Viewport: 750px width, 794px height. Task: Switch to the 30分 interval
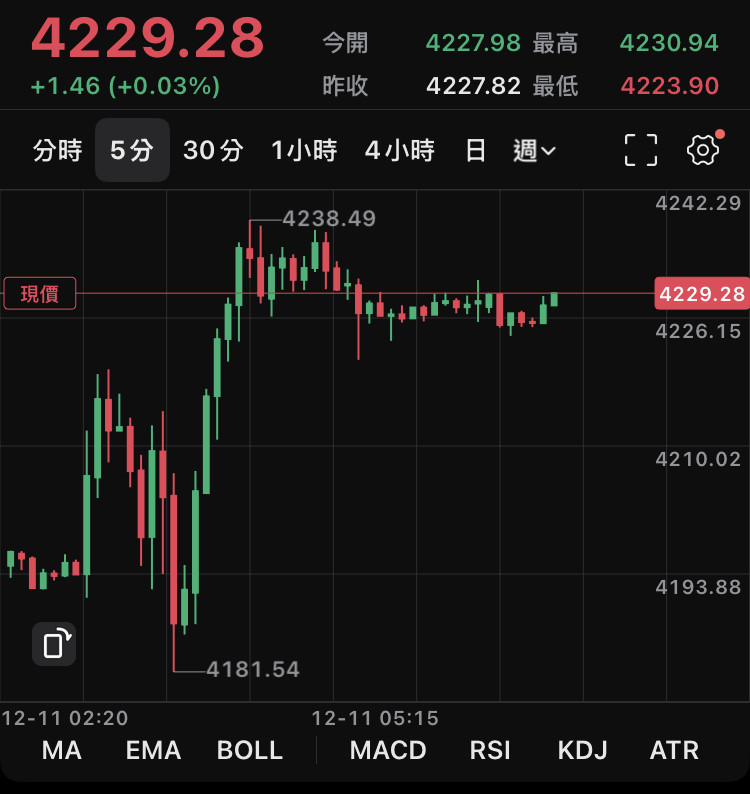tap(213, 151)
